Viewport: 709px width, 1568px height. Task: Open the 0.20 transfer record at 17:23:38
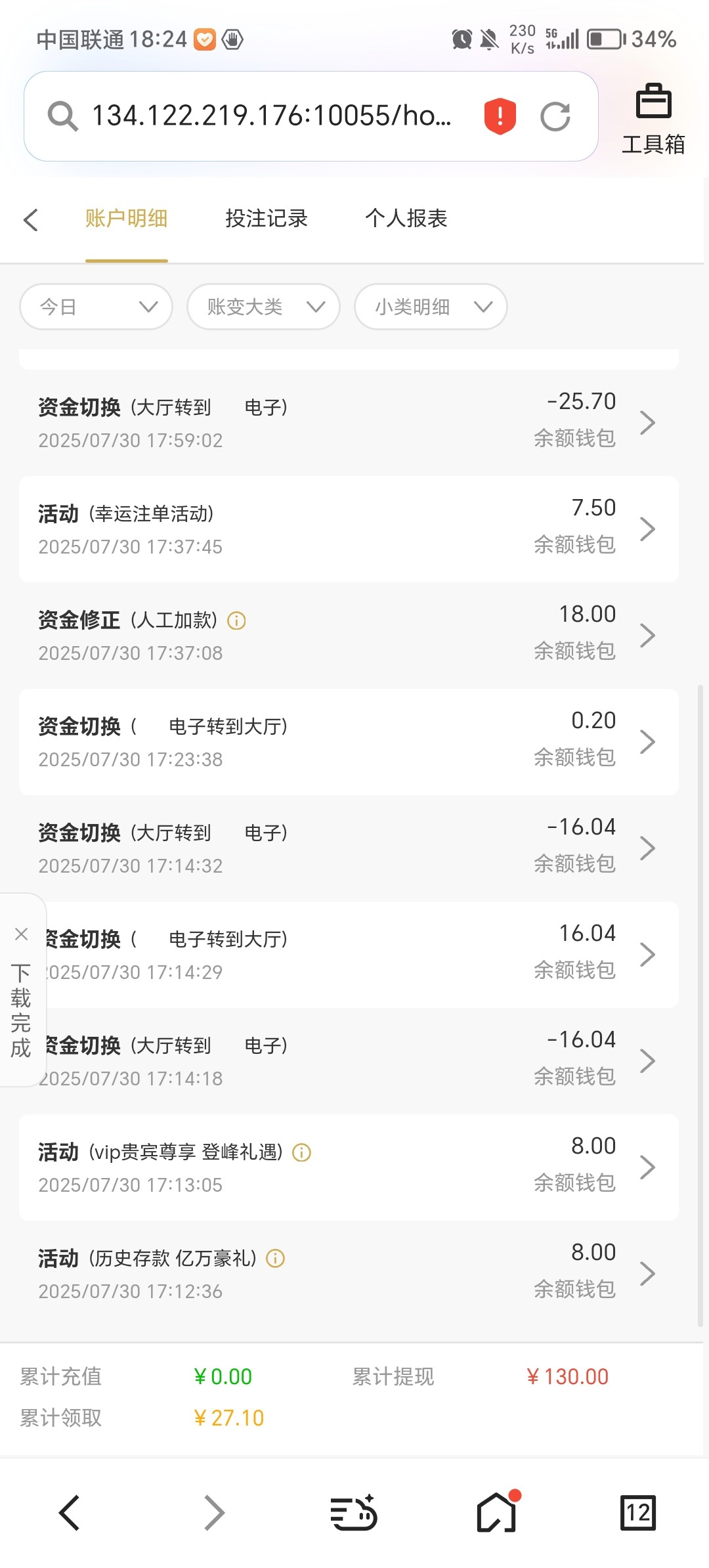348,741
